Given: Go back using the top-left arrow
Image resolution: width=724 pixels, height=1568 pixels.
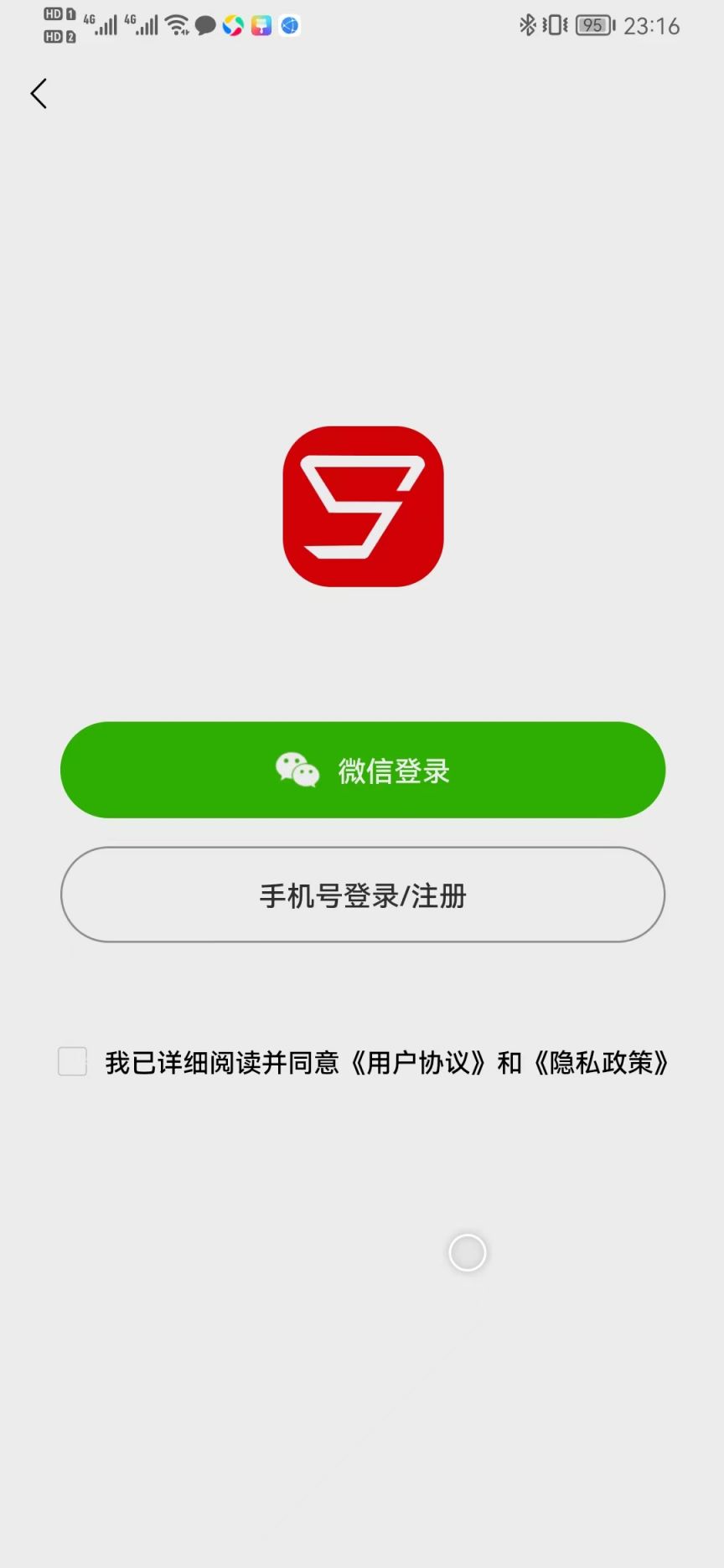Looking at the screenshot, I should pyautogui.click(x=39, y=94).
